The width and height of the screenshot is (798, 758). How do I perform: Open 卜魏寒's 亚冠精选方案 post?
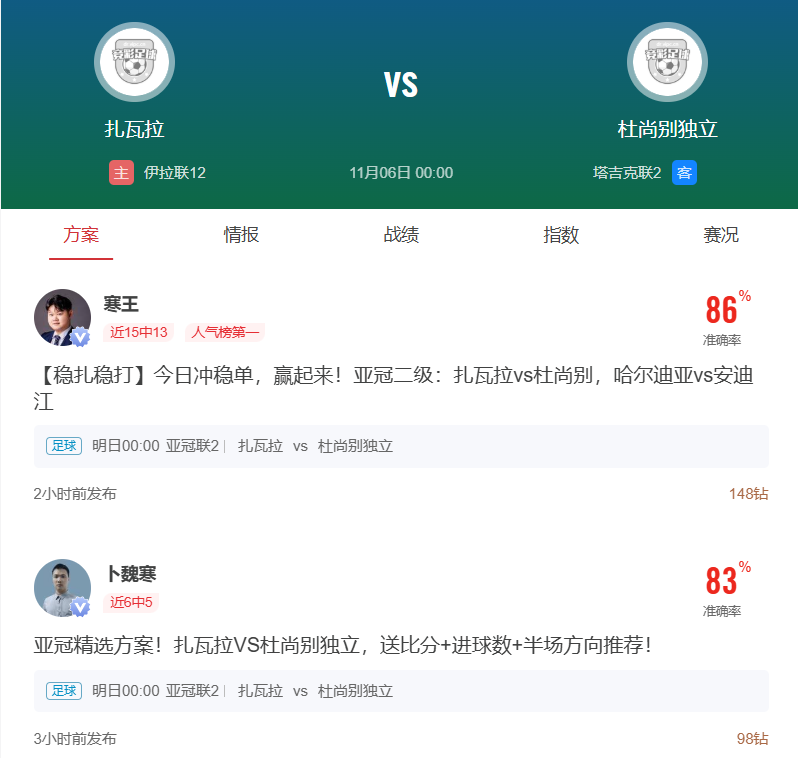point(343,645)
